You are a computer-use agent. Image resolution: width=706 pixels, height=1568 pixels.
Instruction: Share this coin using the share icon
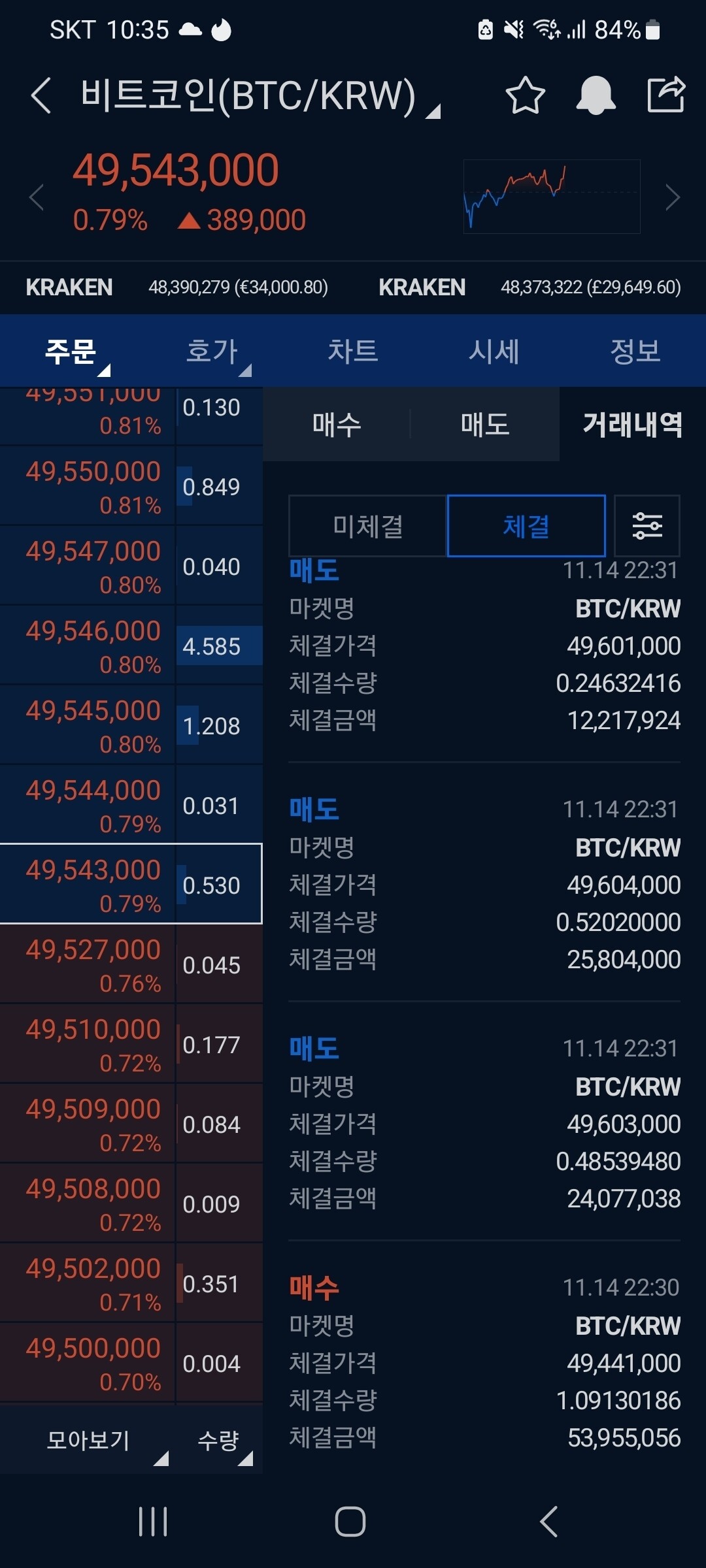(666, 95)
